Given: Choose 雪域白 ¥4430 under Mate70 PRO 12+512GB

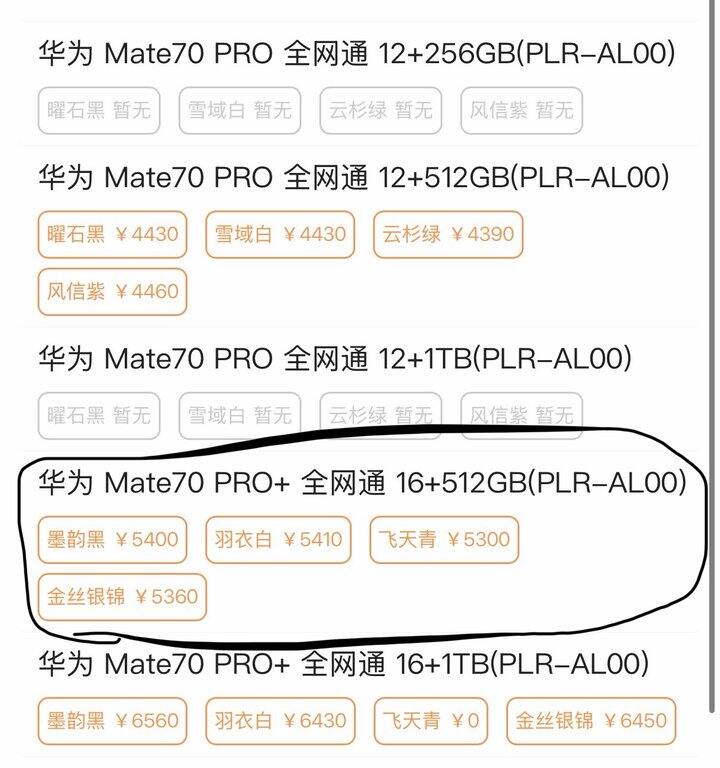Looking at the screenshot, I should click(280, 235).
